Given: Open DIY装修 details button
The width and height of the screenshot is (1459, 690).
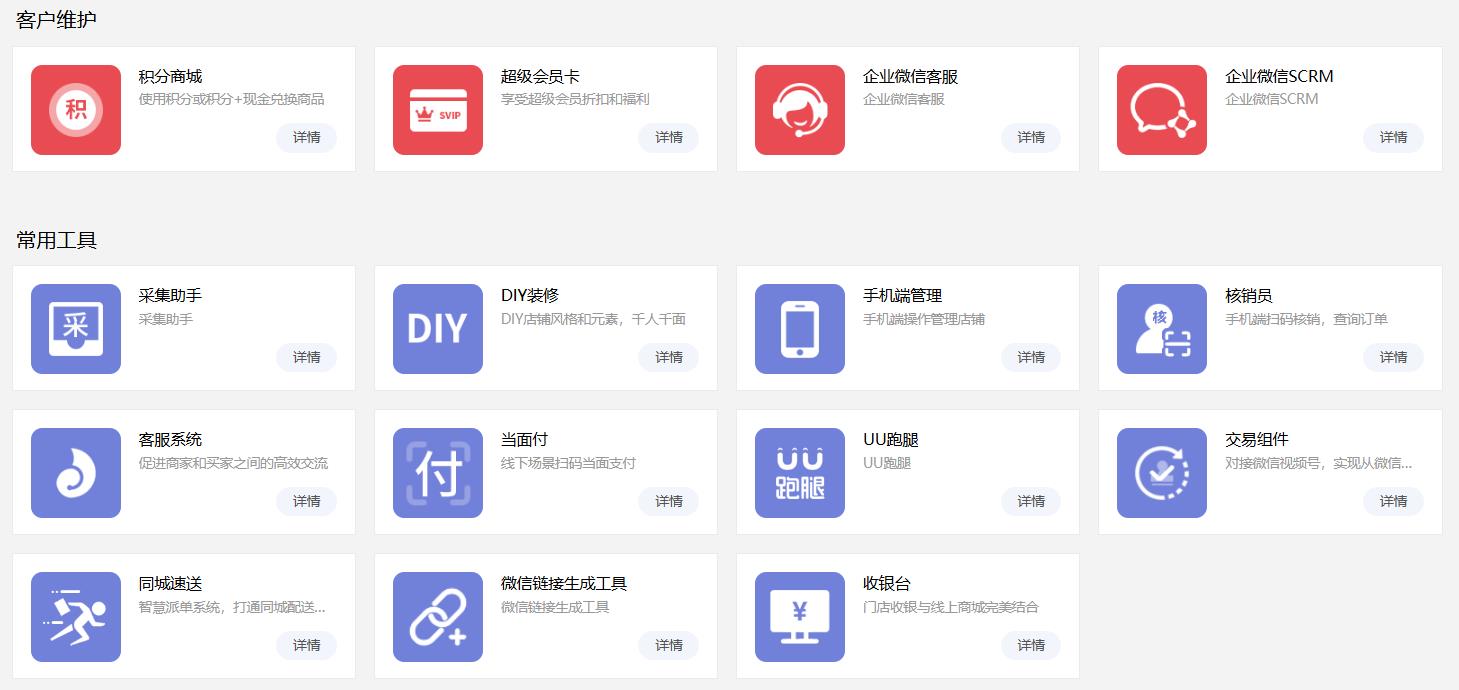Looking at the screenshot, I should point(668,357).
